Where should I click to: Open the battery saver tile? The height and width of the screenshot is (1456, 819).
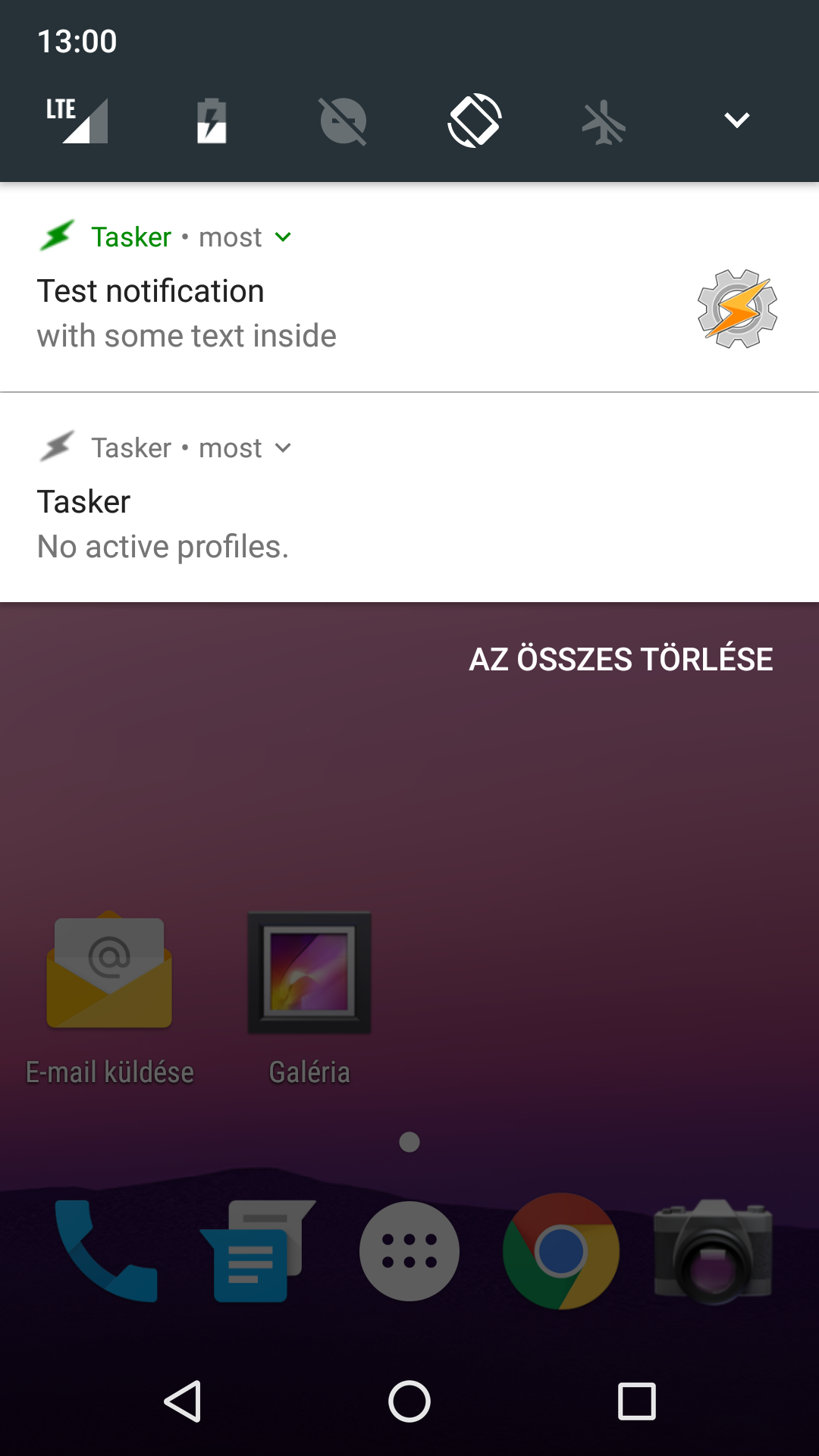tap(212, 121)
